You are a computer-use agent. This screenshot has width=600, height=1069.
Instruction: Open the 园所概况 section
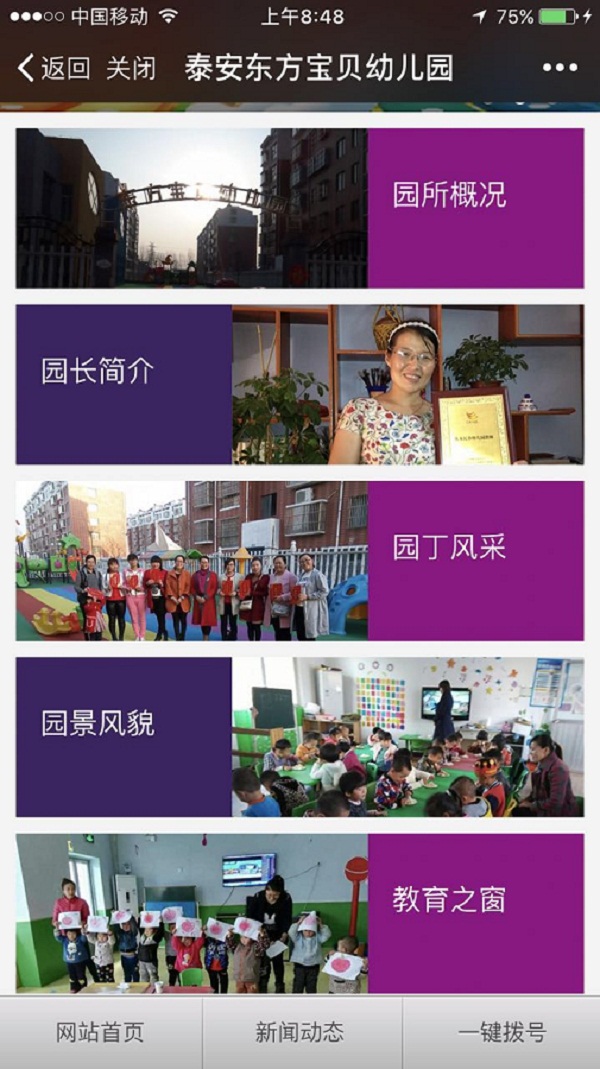pos(300,208)
